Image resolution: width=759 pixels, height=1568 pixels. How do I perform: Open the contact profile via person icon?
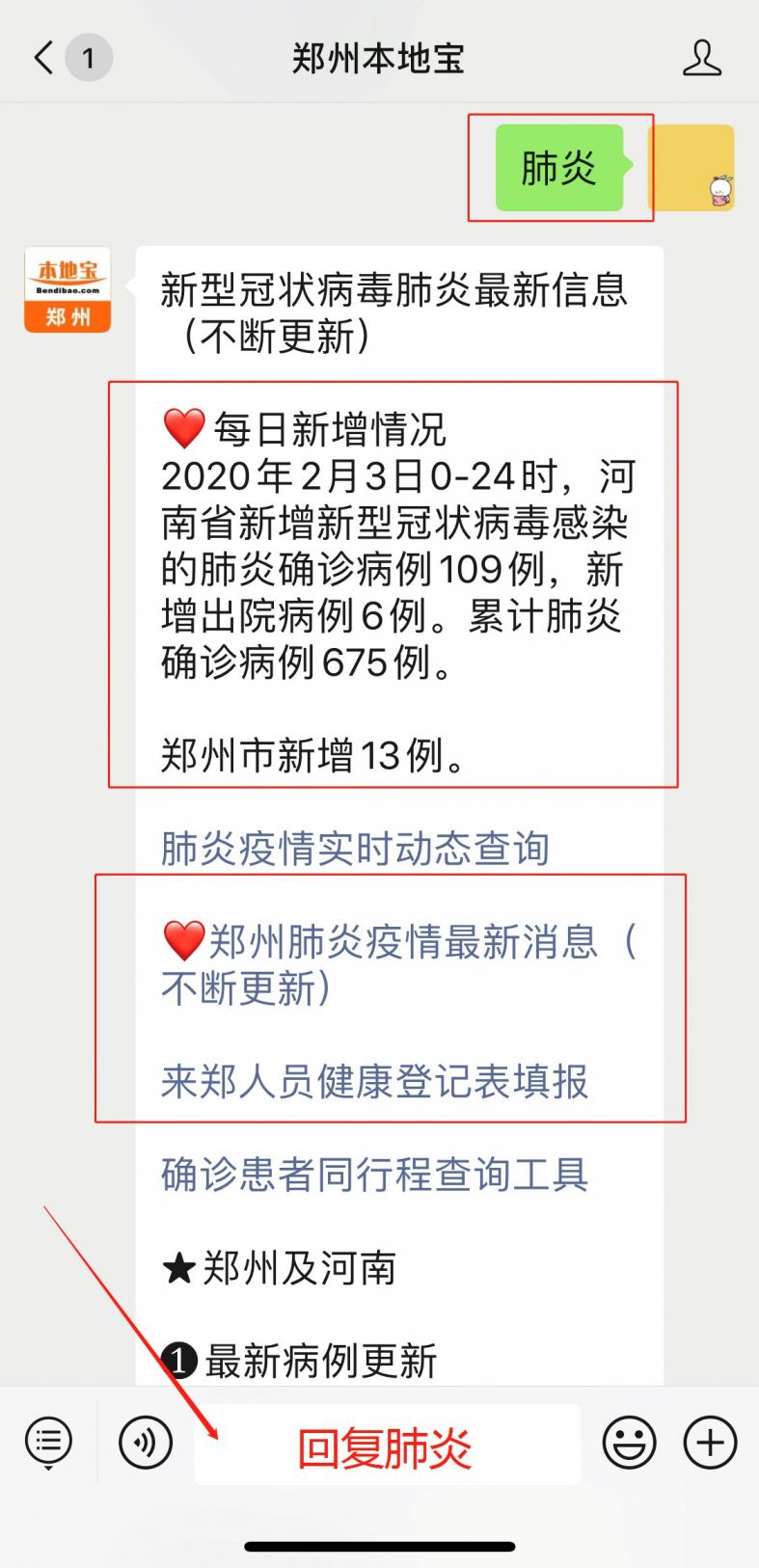[703, 58]
